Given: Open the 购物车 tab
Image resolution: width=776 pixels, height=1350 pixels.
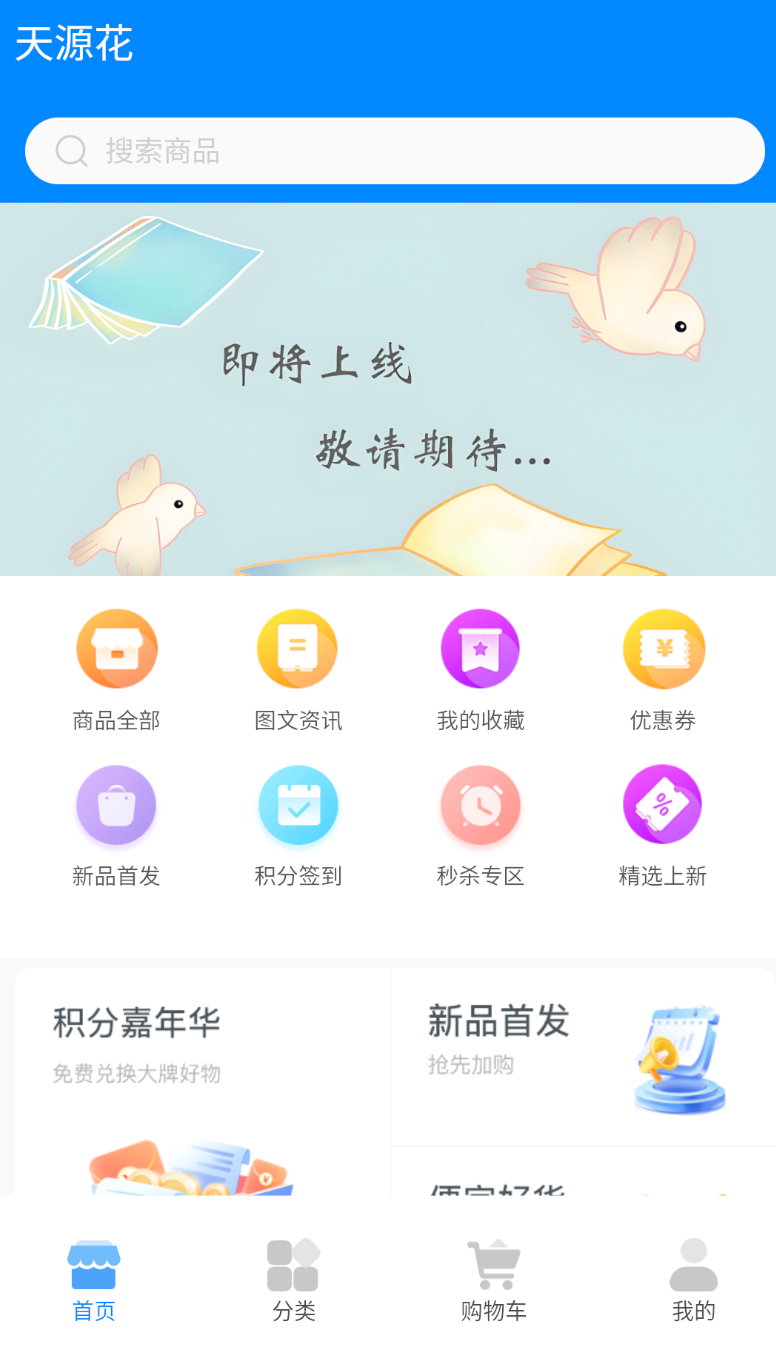Looking at the screenshot, I should click(x=494, y=1281).
